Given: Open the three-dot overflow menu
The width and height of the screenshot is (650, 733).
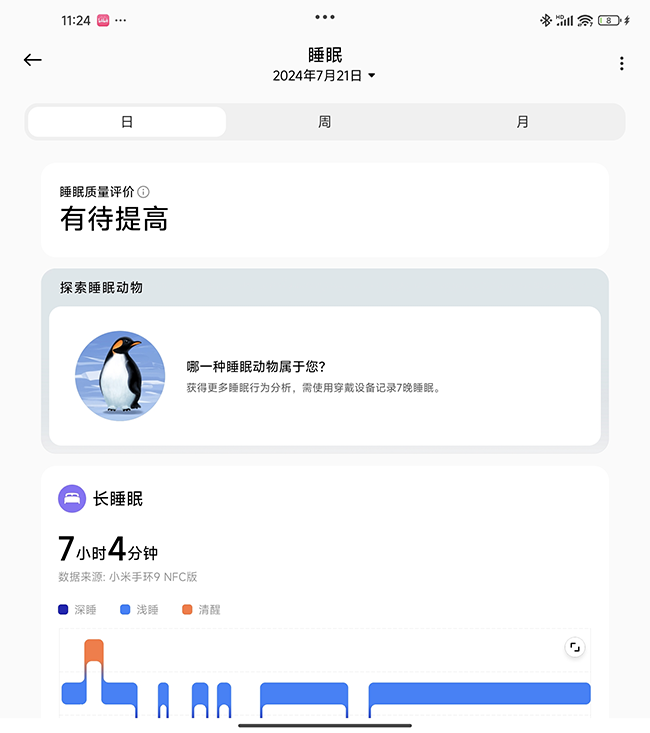Looking at the screenshot, I should pyautogui.click(x=621, y=63).
